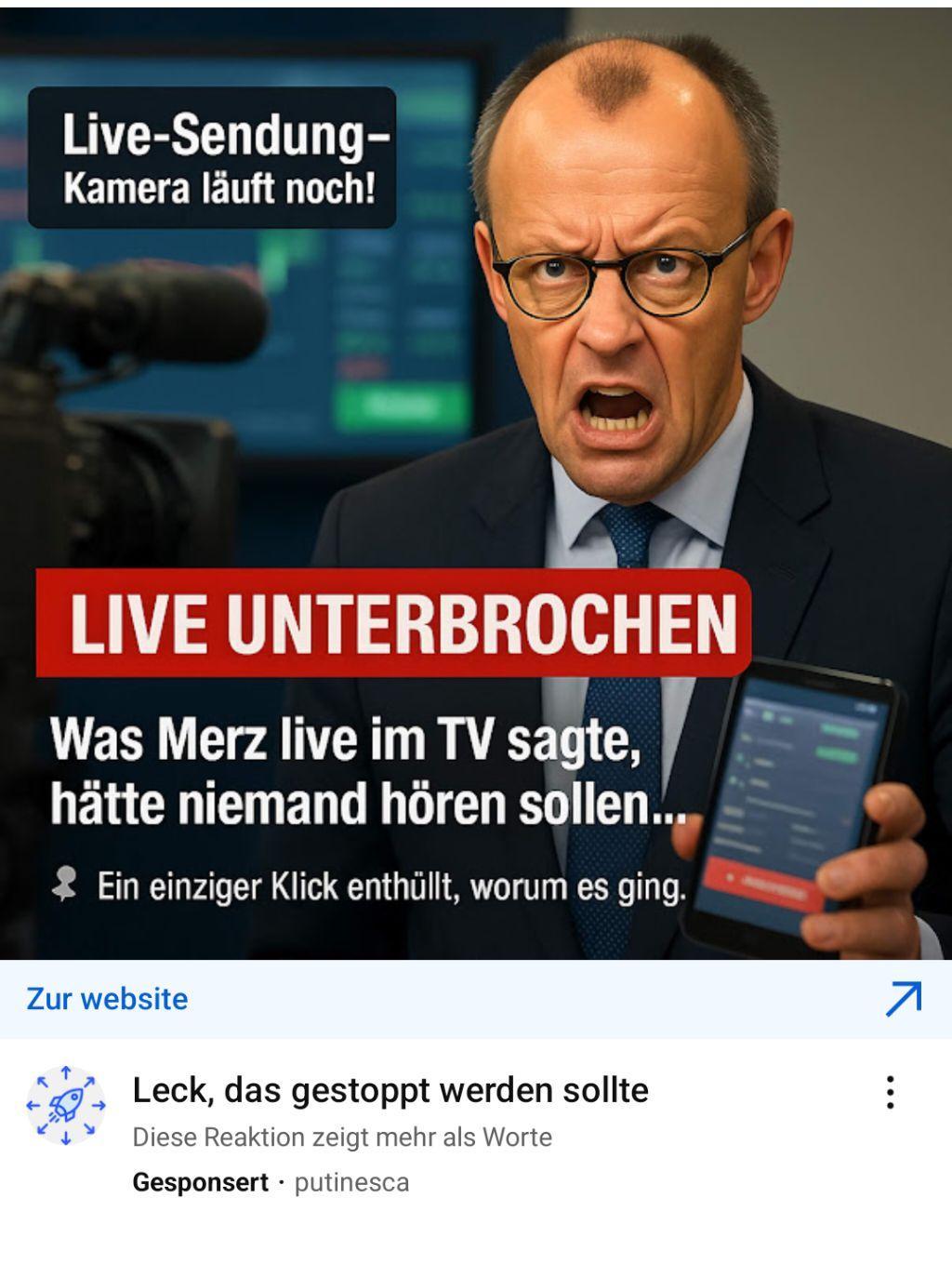Open the 'Leck, das gestoppt werden sollte' ad title
This screenshot has width=952, height=1264.
(390, 1089)
